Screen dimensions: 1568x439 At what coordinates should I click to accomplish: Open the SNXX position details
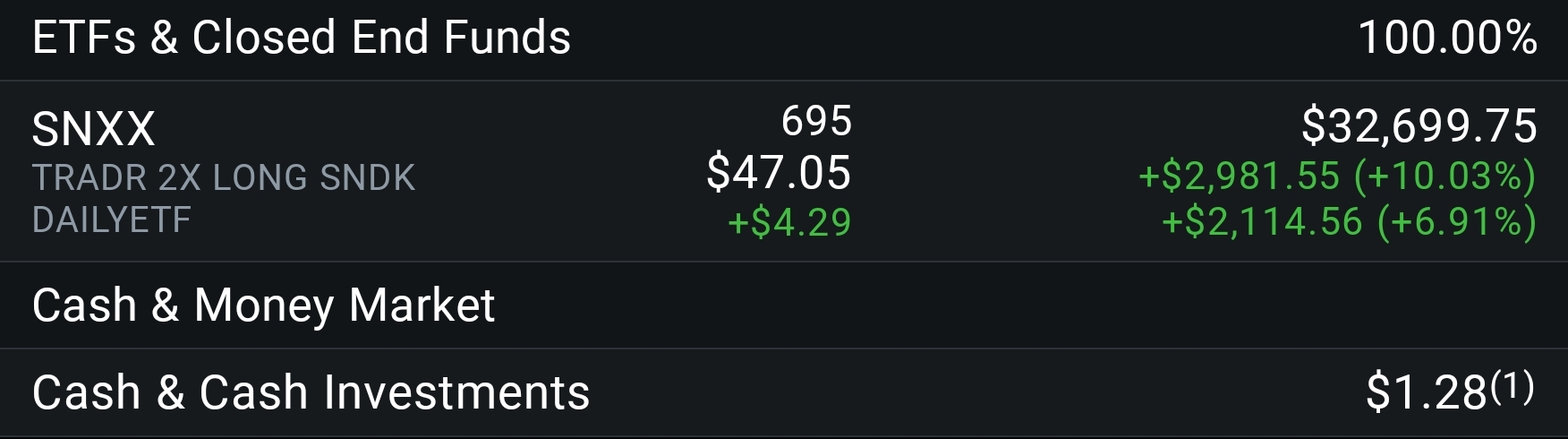[94, 129]
